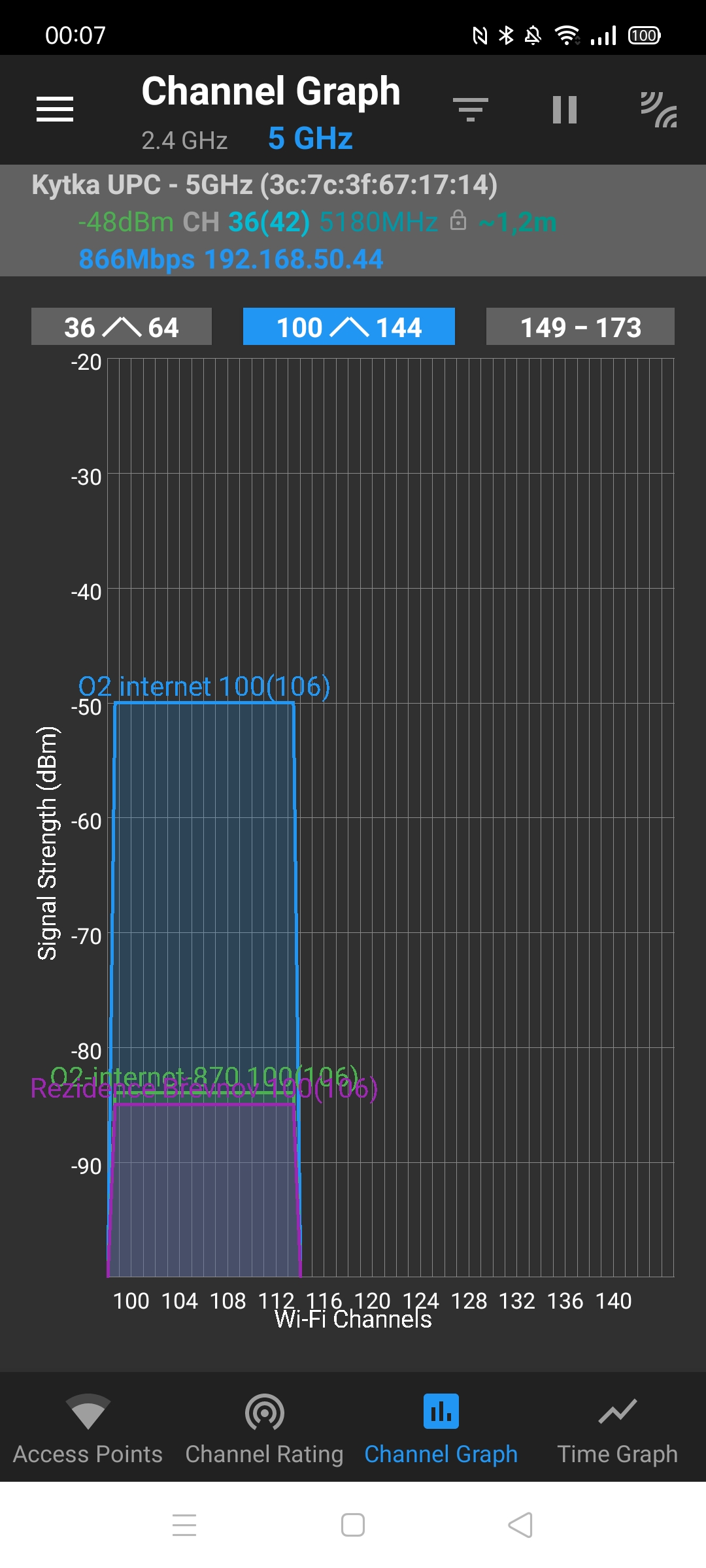Open the Channel Rating tab
Screen dimensions: 706x1568
tap(265, 1428)
